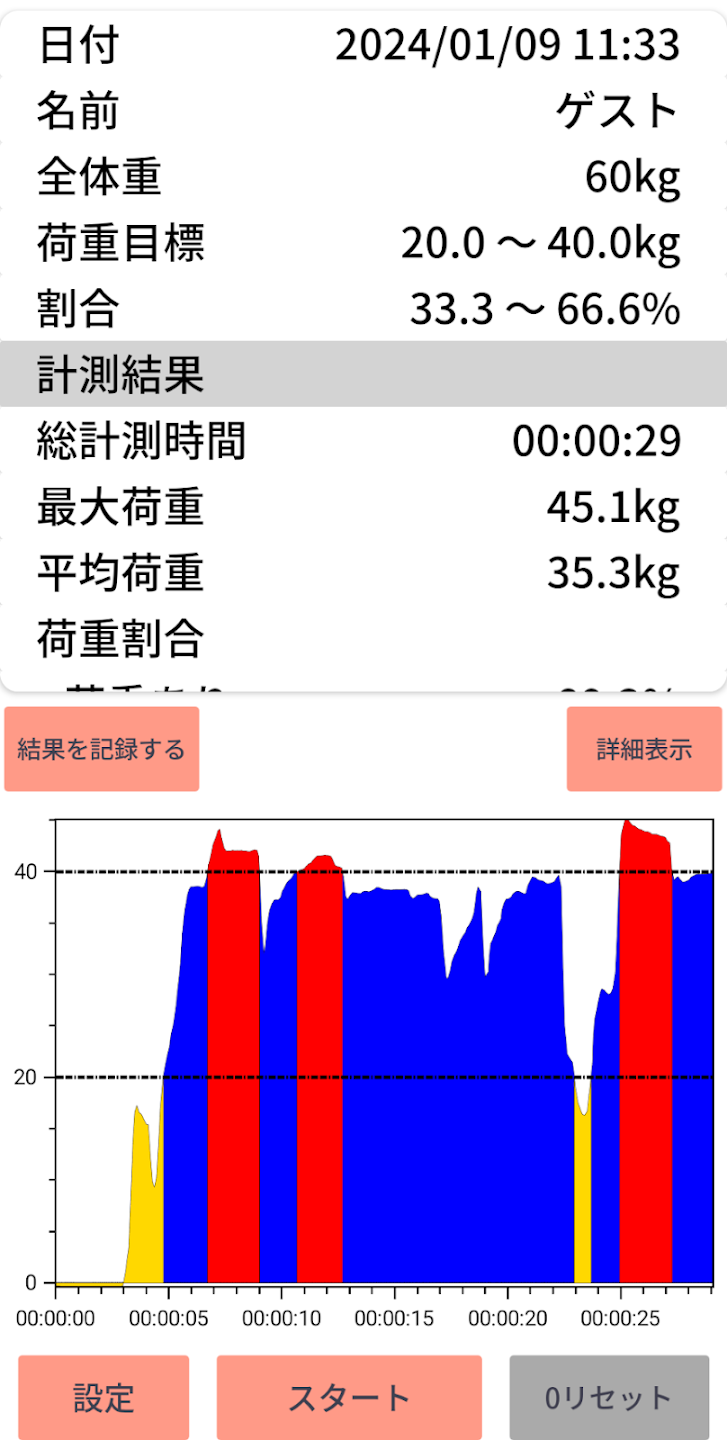Image resolution: width=727 pixels, height=1440 pixels.
Task: Select the 計測結果 section header
Action: (x=363, y=372)
